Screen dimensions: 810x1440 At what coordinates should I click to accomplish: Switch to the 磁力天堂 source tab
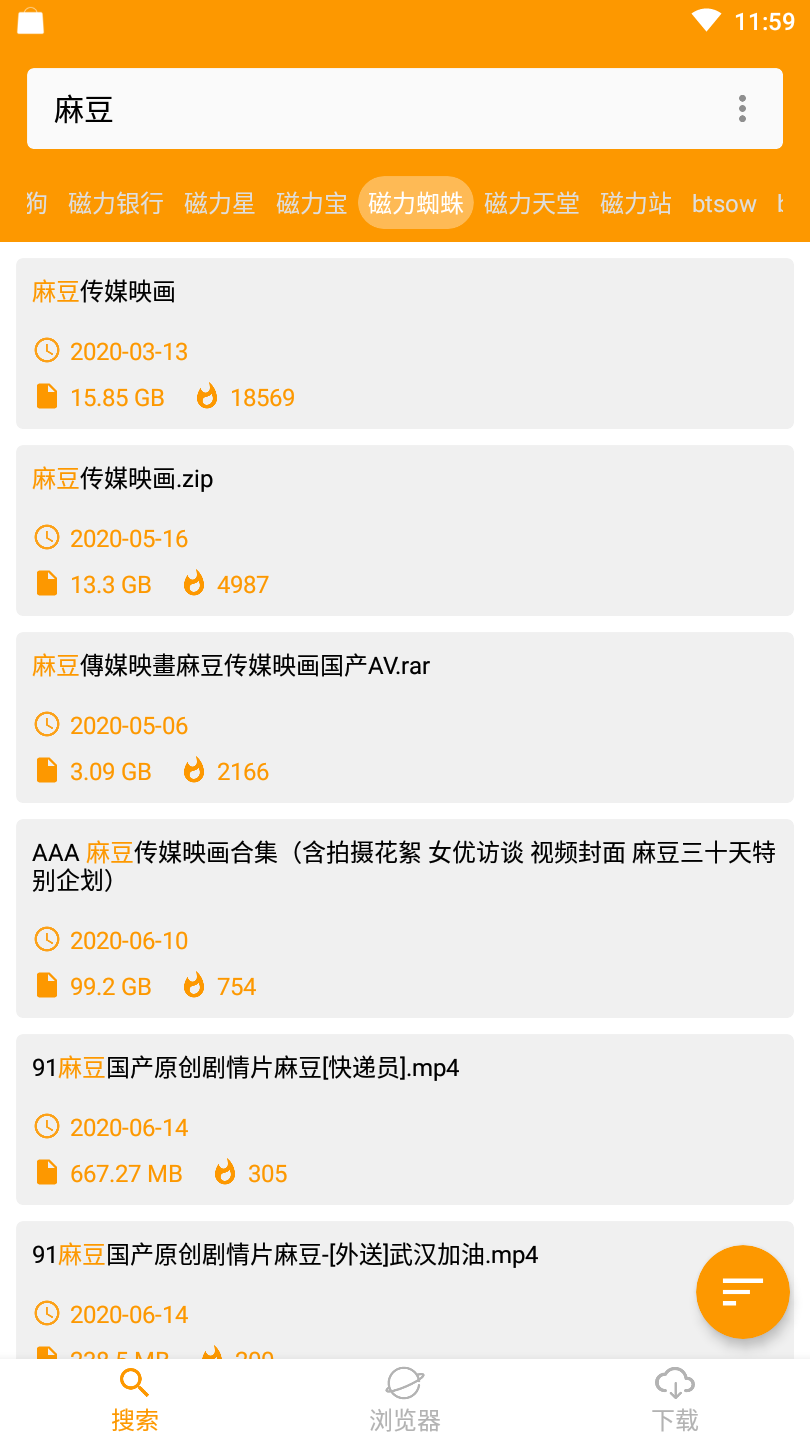[531, 203]
